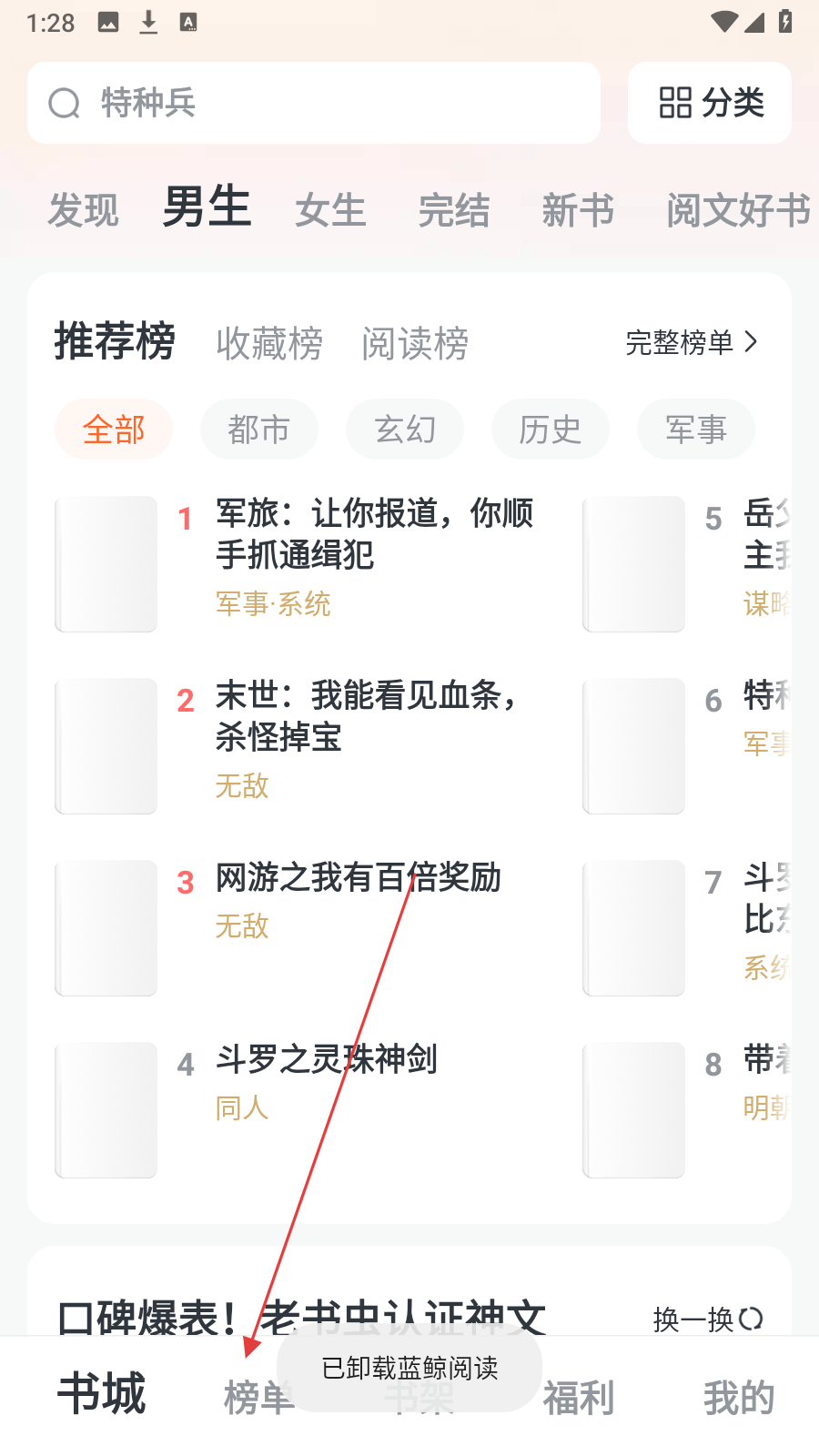Choose the 军事 genre chip
Viewport: 819px width, 1456px height.
[696, 429]
